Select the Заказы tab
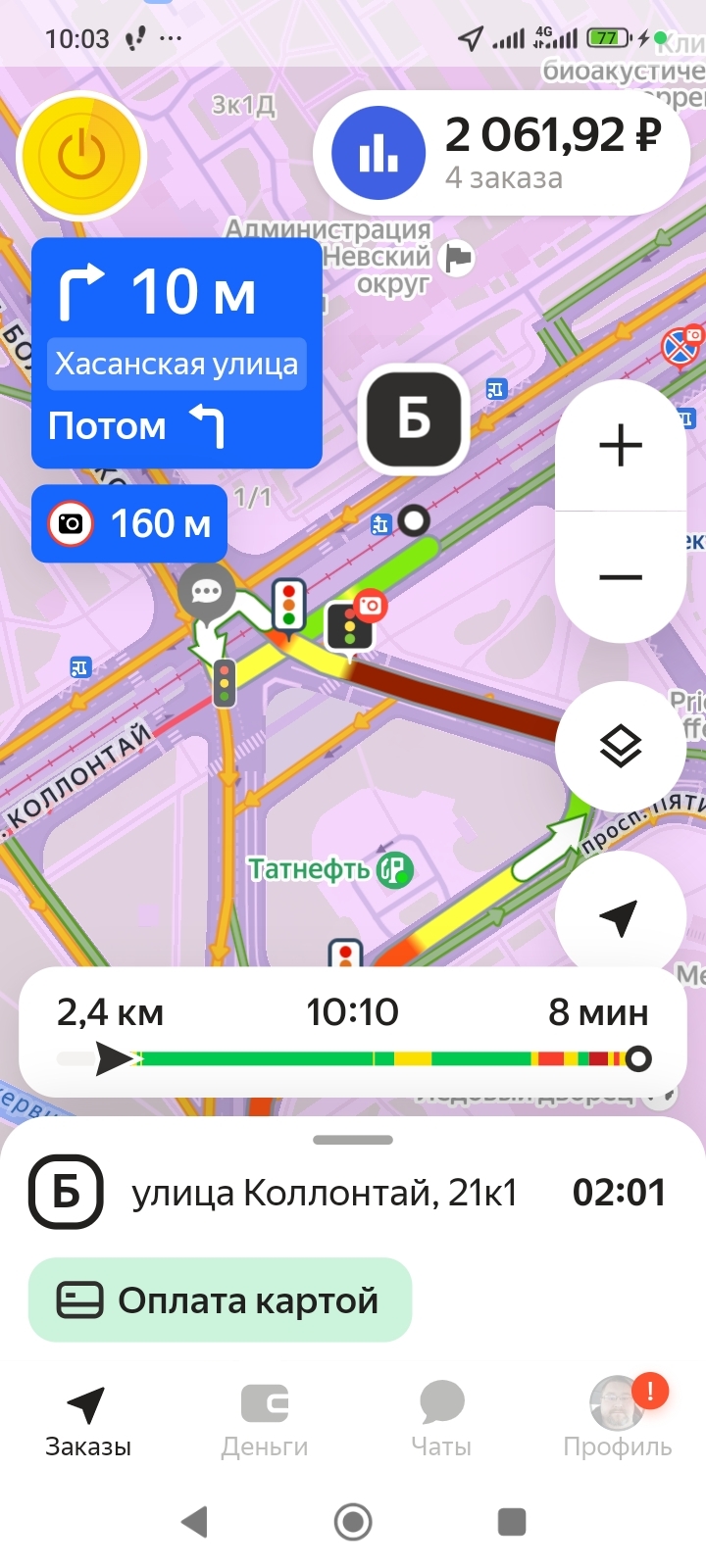Image resolution: width=706 pixels, height=1568 pixels. (88, 1419)
